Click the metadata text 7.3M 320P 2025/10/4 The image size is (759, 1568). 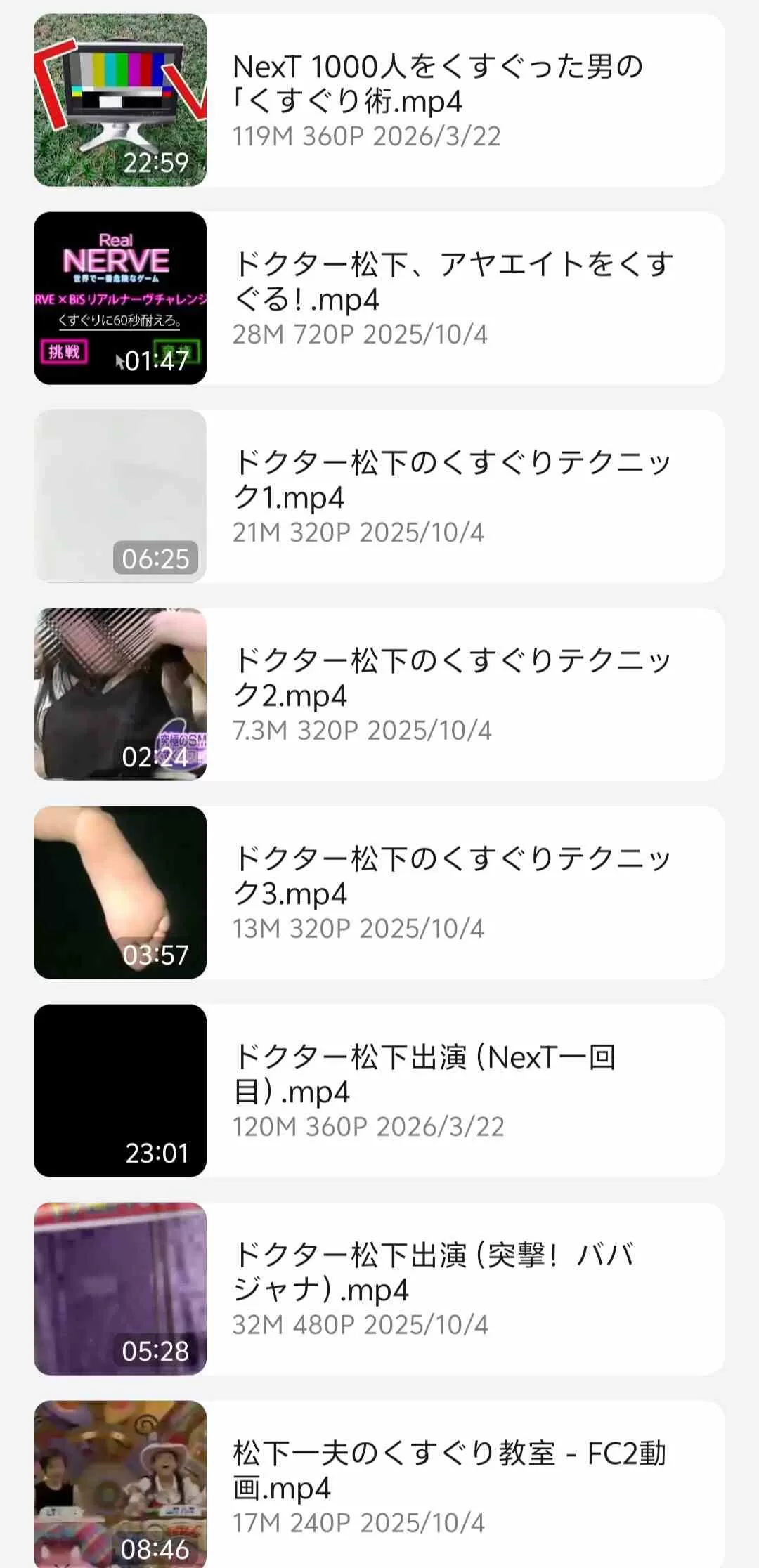point(358,731)
